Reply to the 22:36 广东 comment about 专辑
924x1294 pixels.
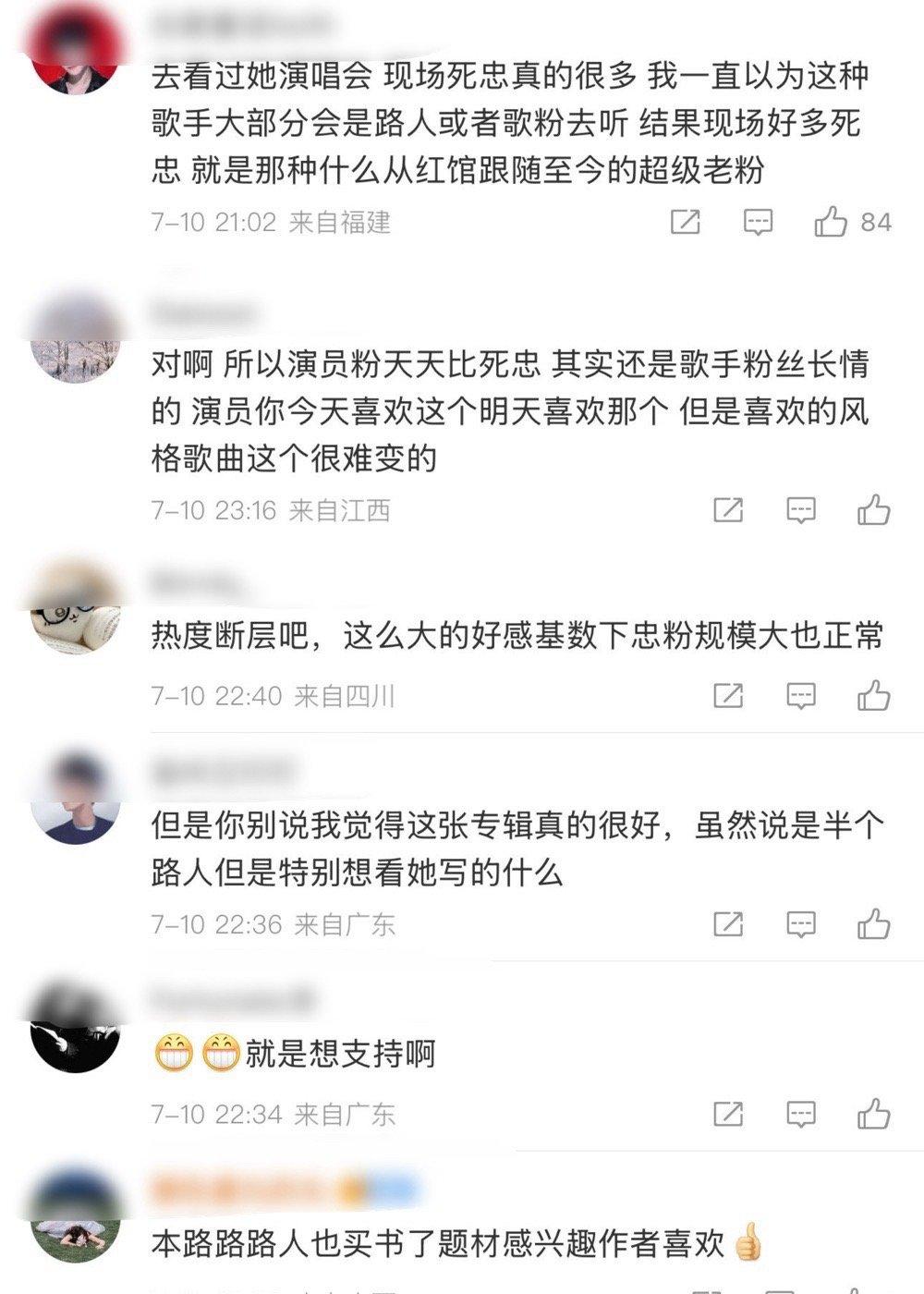[800, 923]
